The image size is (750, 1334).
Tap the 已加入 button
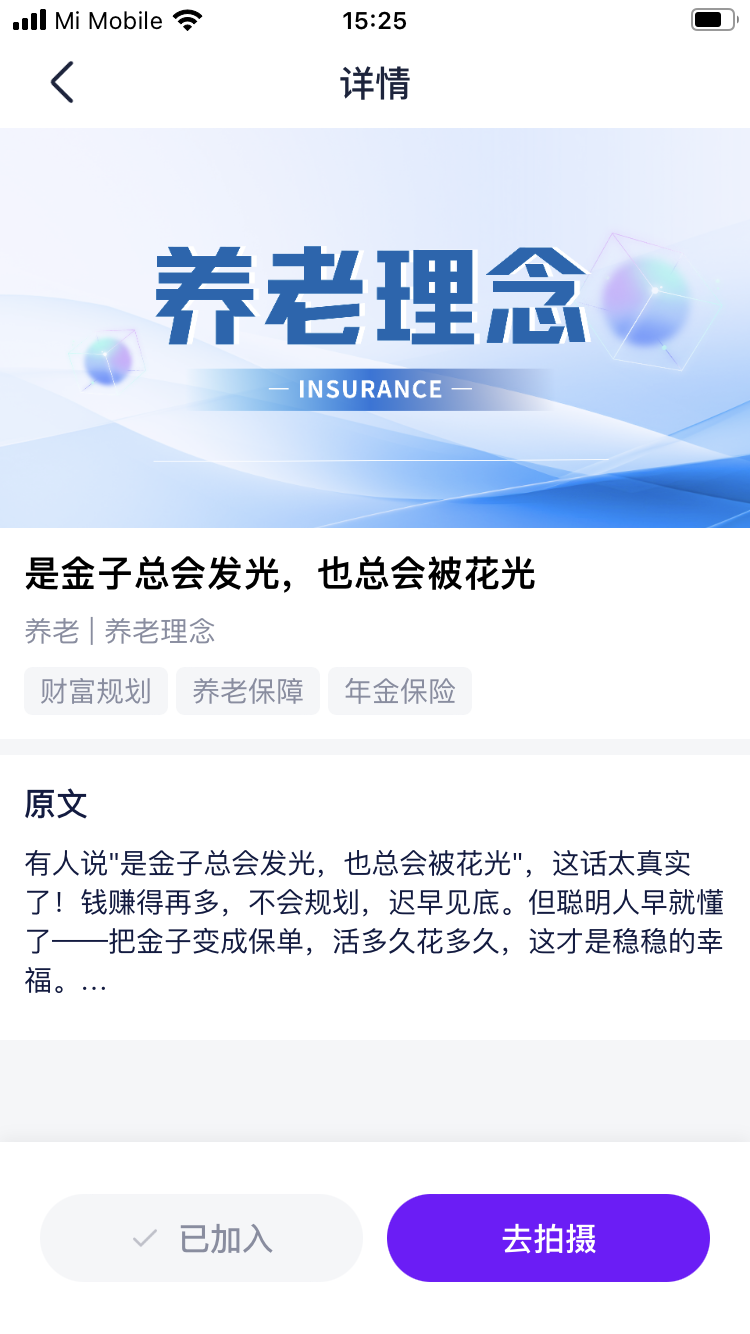(201, 1238)
